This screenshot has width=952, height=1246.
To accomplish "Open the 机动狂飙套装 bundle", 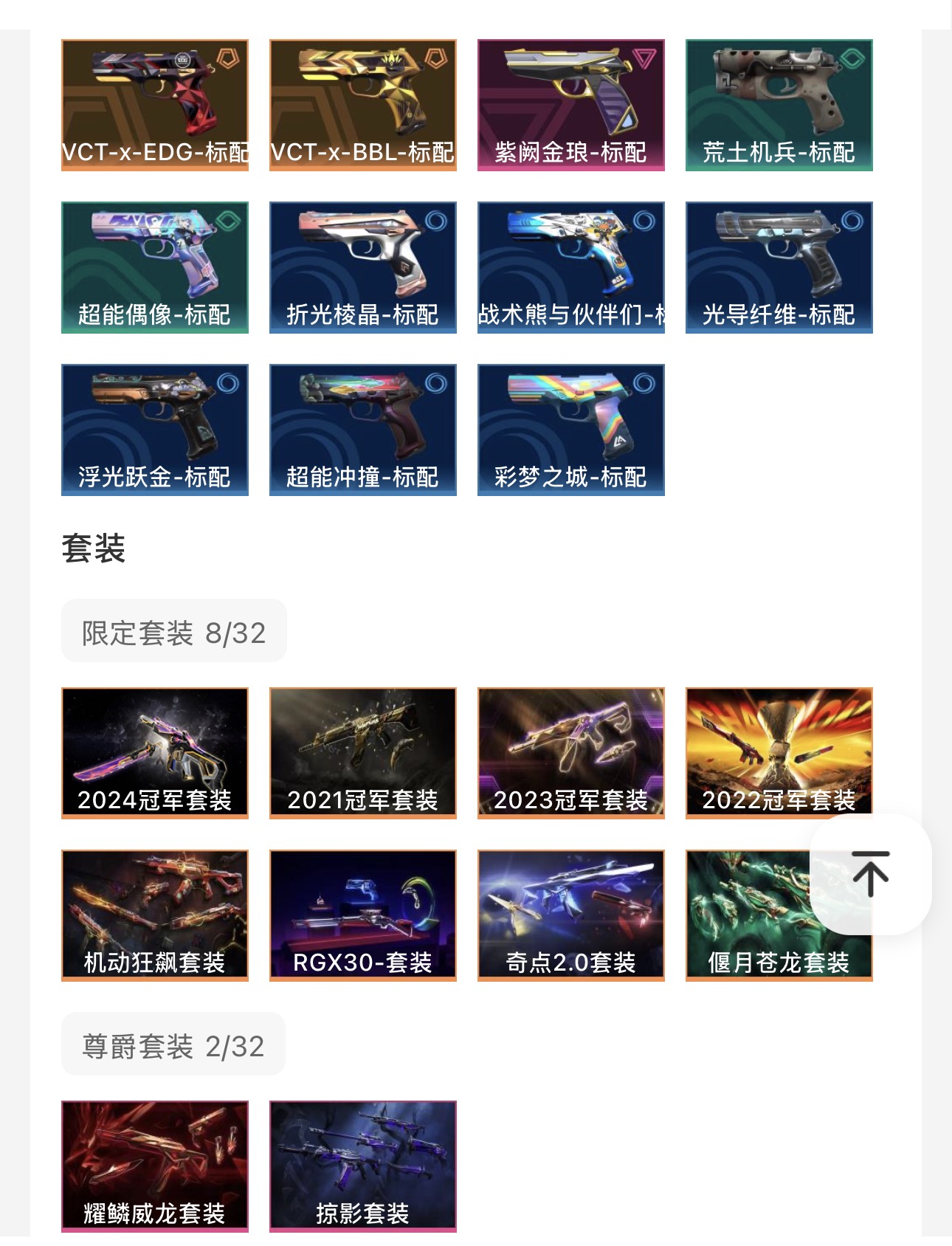I will [155, 915].
